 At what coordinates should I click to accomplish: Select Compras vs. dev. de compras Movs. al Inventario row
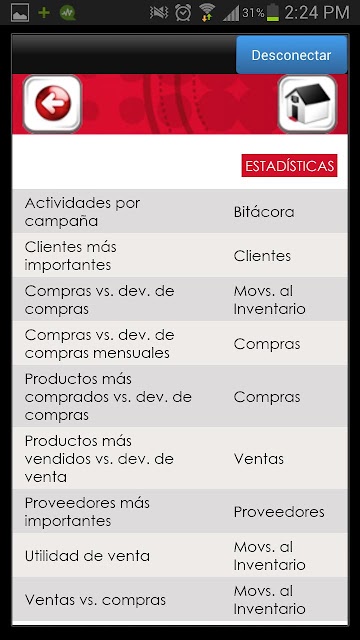[180, 299]
